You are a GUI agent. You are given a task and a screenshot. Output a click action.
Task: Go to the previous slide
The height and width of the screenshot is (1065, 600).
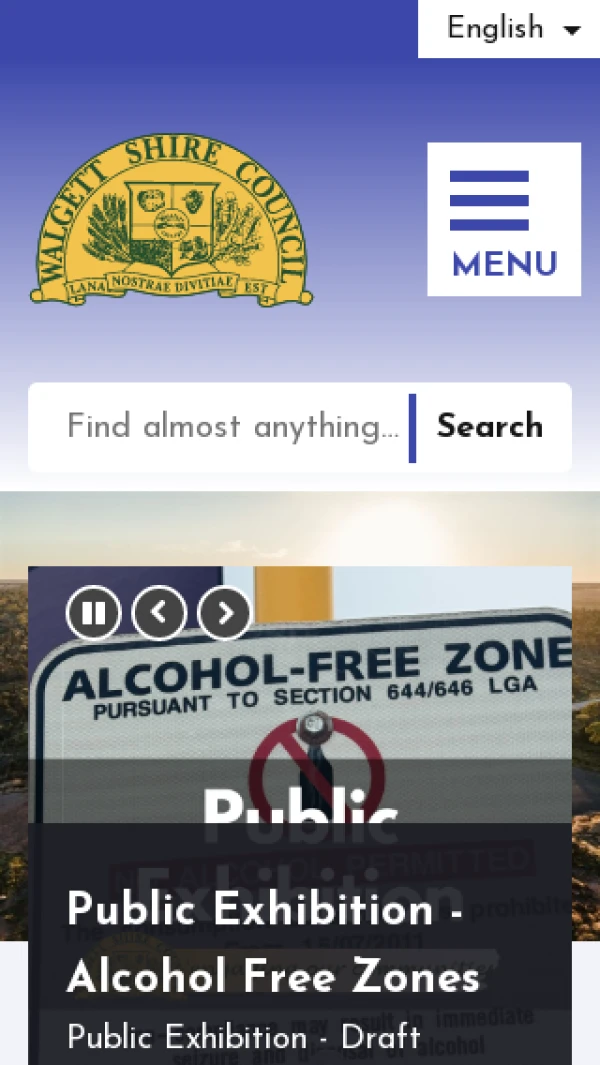pyautogui.click(x=160, y=613)
